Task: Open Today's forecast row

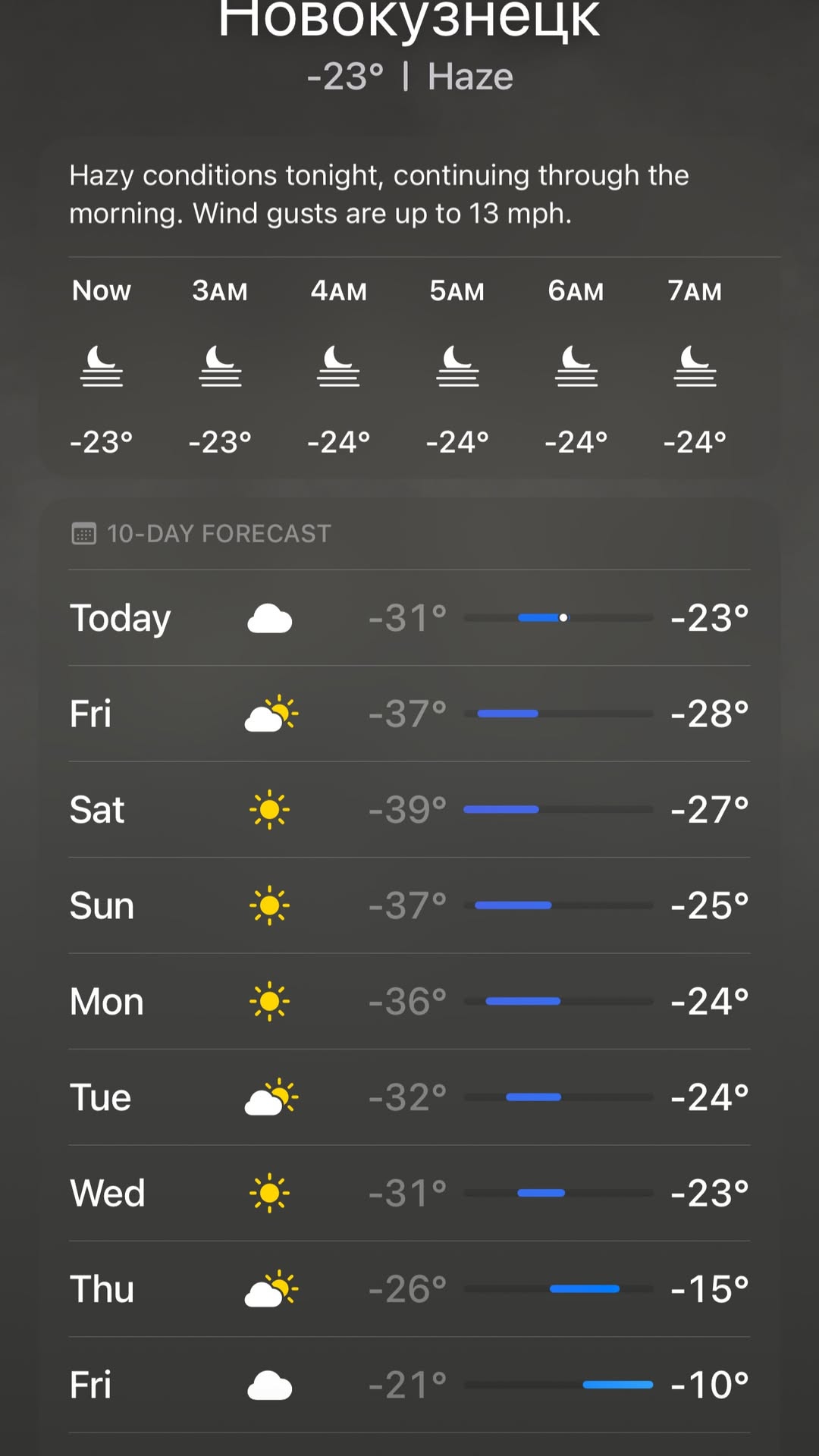Action: click(409, 618)
